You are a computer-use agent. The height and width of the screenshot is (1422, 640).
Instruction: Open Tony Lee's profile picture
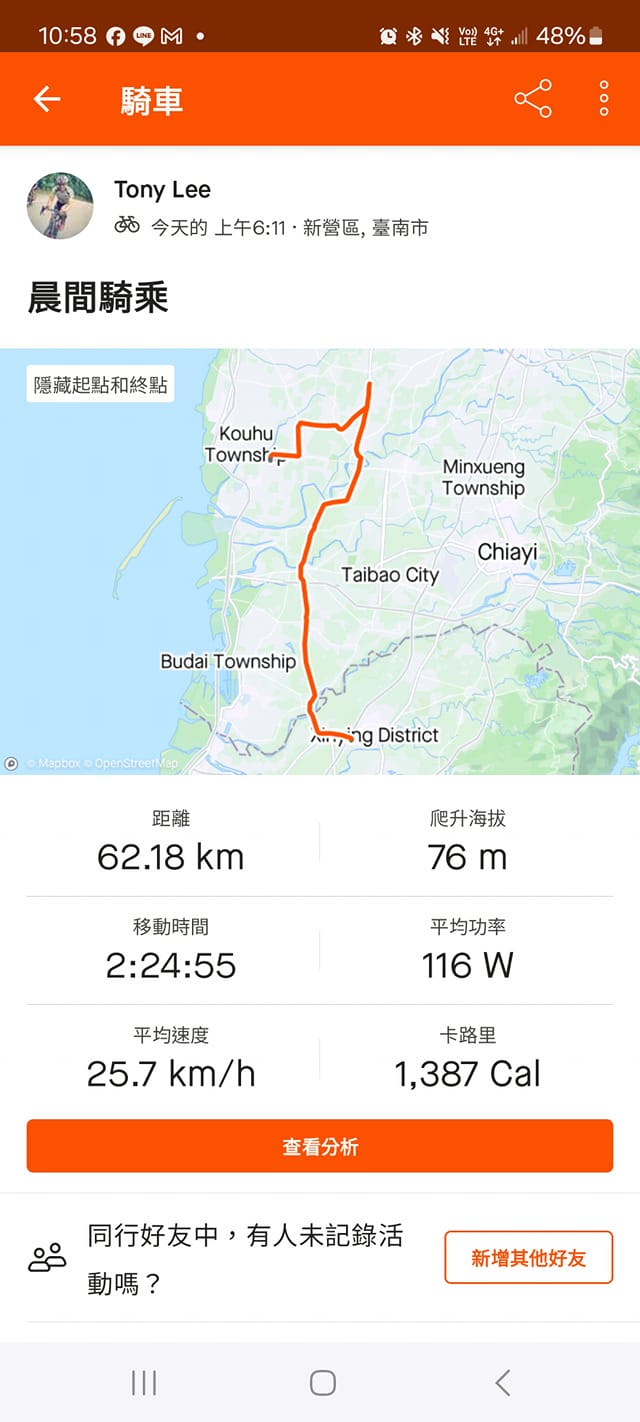click(x=60, y=206)
